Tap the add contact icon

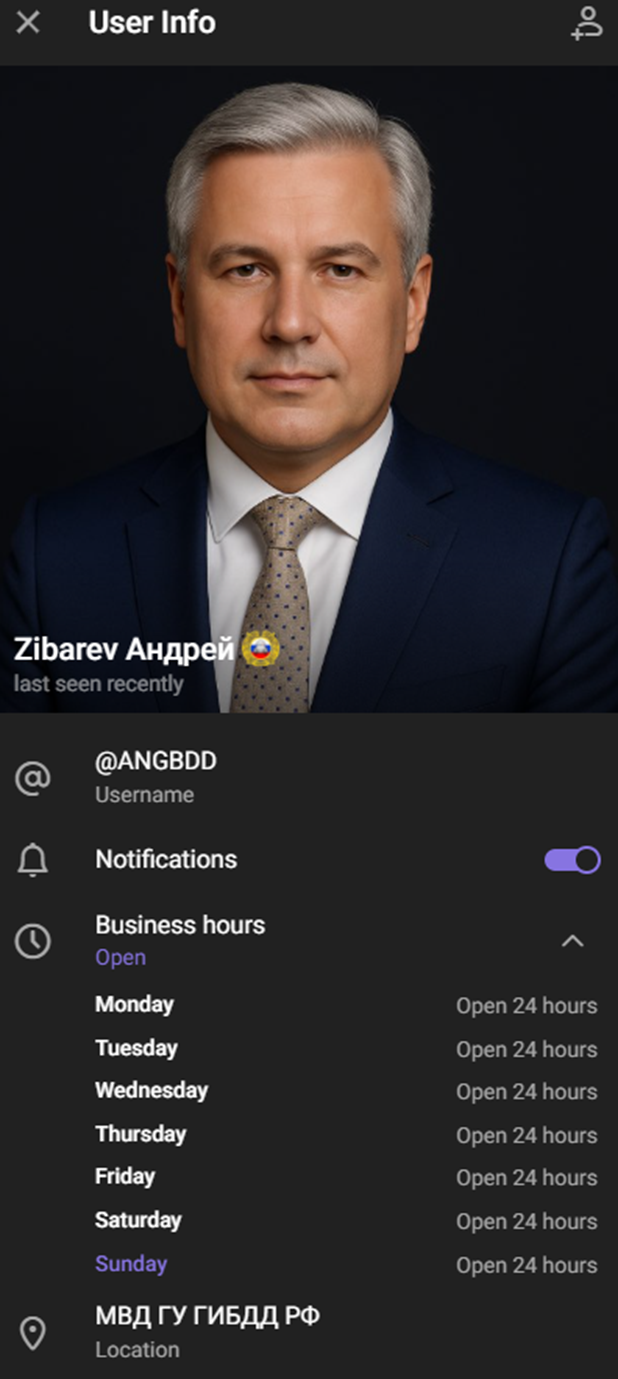(x=587, y=23)
